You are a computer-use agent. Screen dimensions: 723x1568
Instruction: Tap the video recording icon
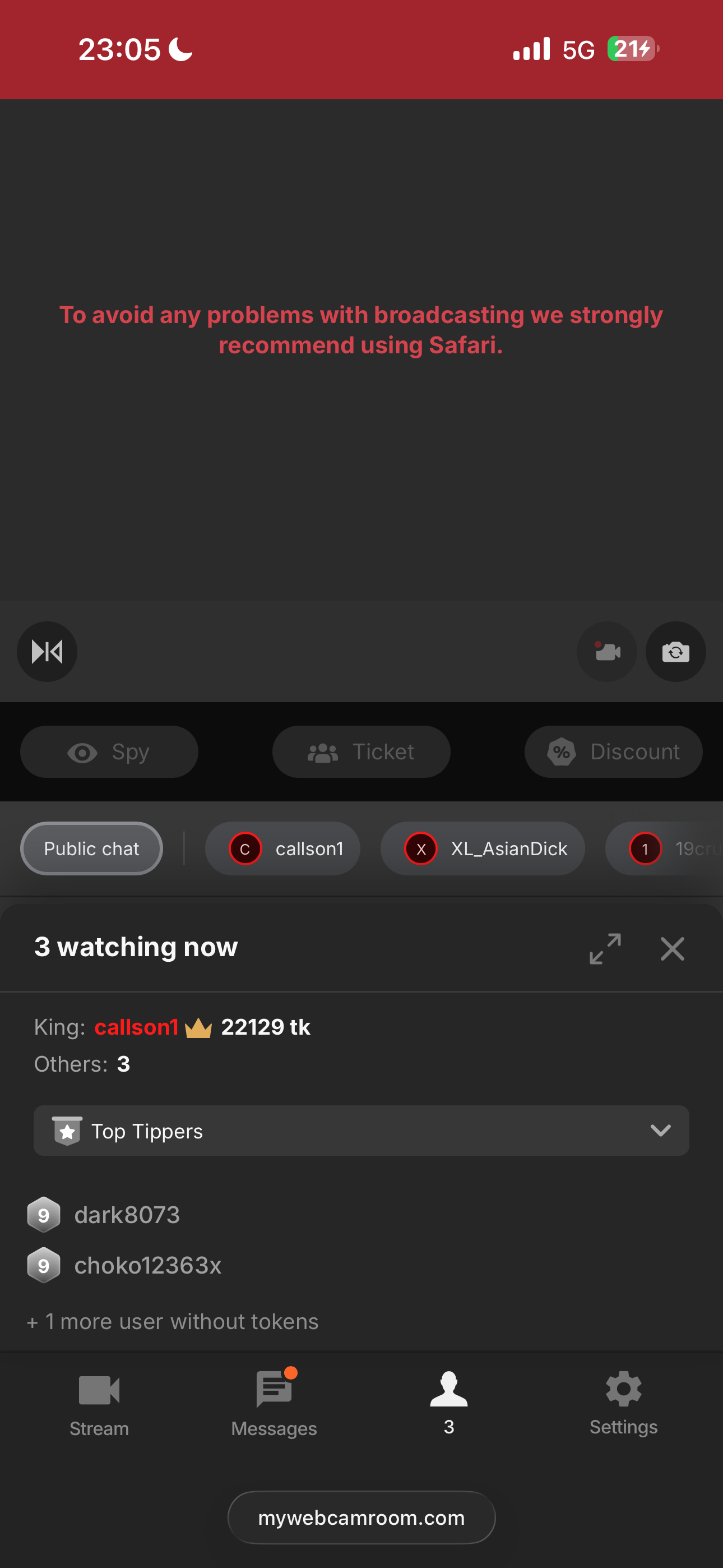(607, 651)
